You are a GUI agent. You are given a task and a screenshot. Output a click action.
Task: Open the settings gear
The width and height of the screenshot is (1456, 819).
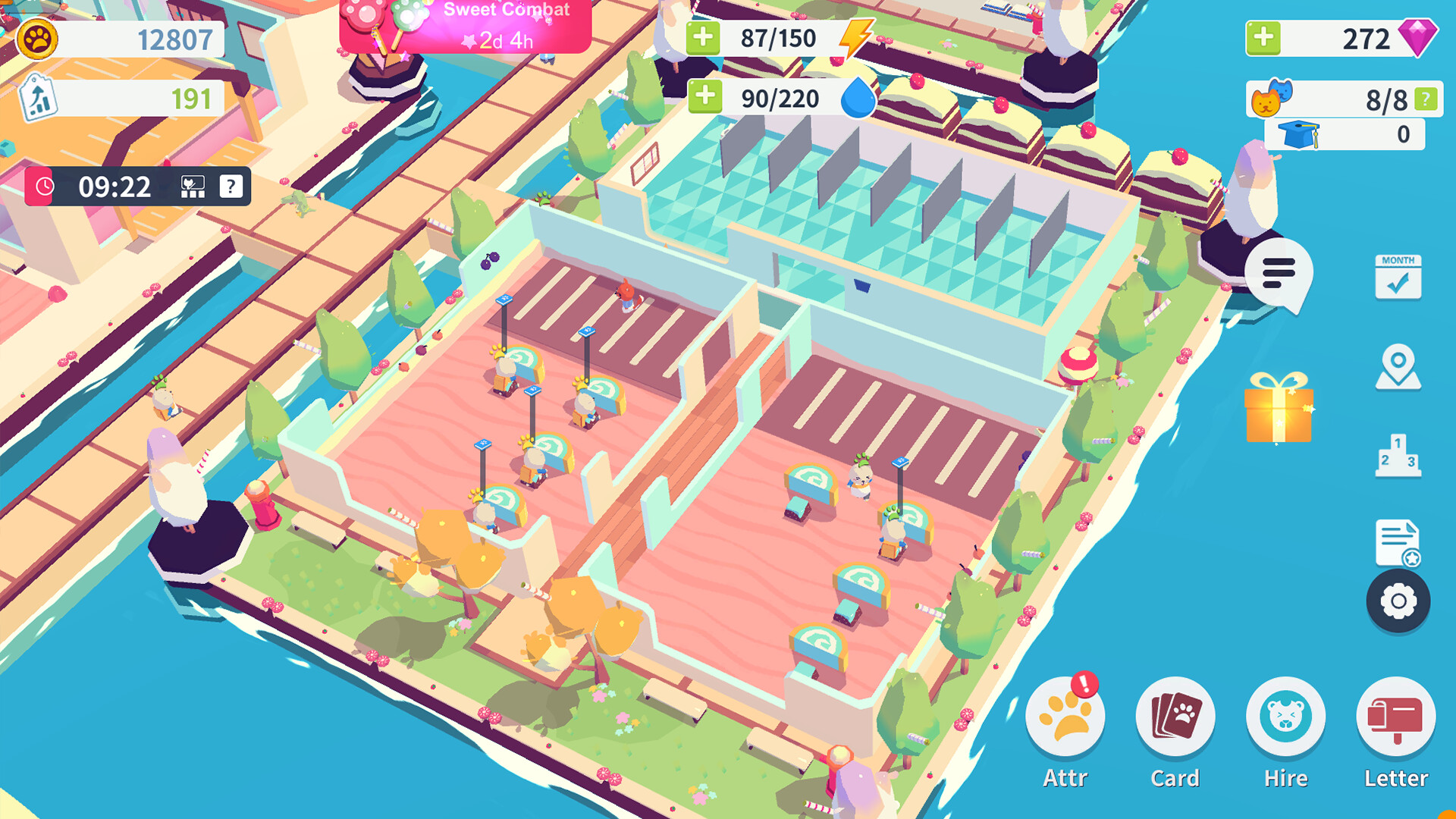pos(1398,601)
